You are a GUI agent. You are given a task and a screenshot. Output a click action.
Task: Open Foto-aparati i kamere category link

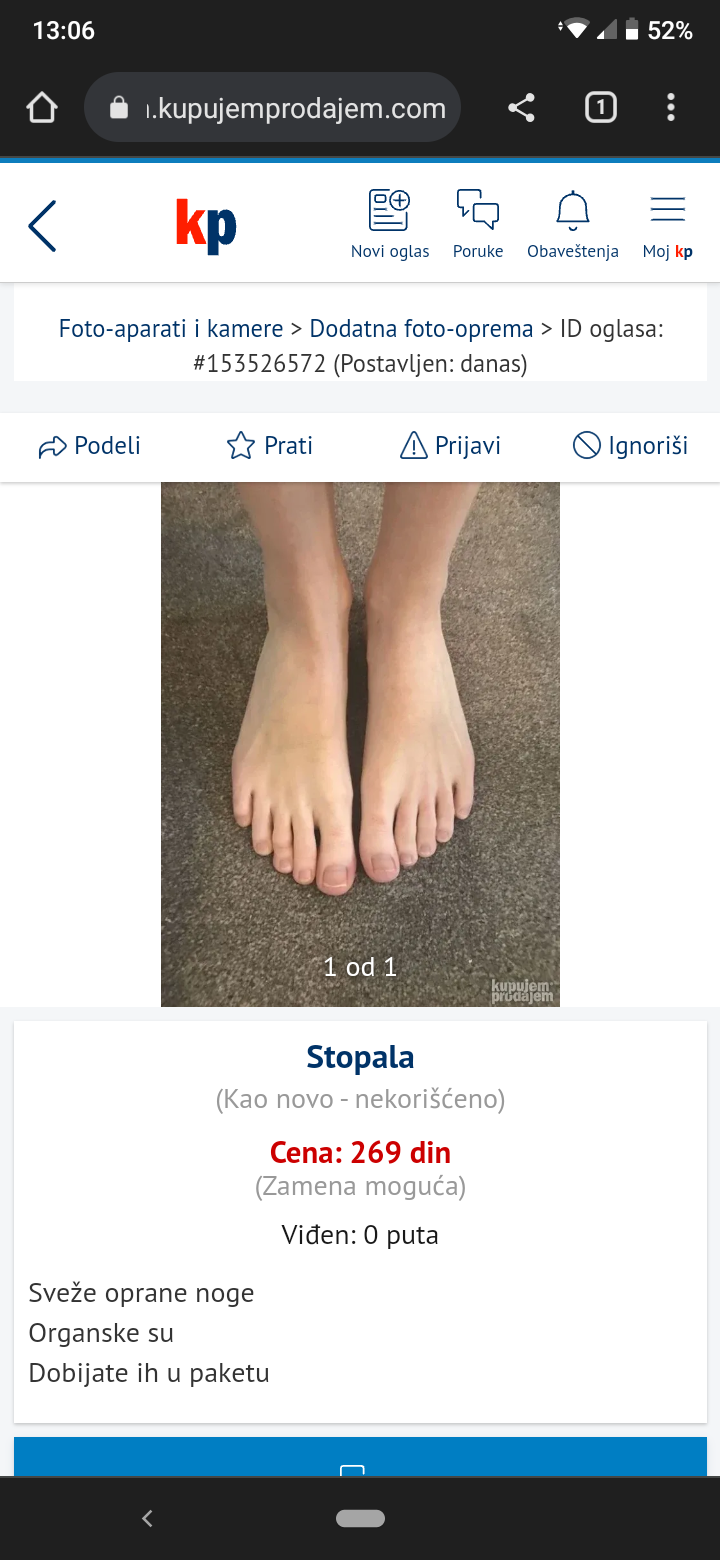[x=171, y=328]
